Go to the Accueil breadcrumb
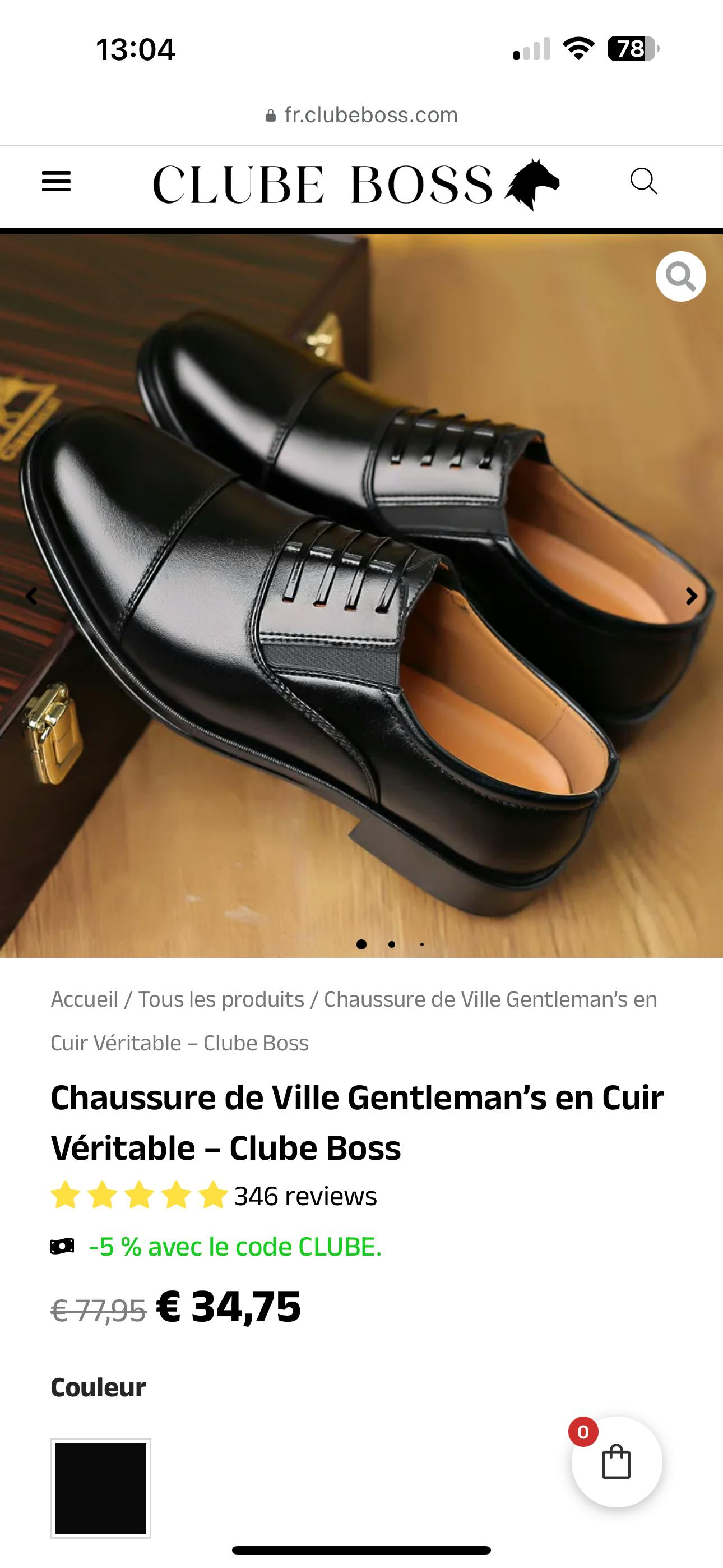This screenshot has height=1568, width=723. tap(84, 999)
